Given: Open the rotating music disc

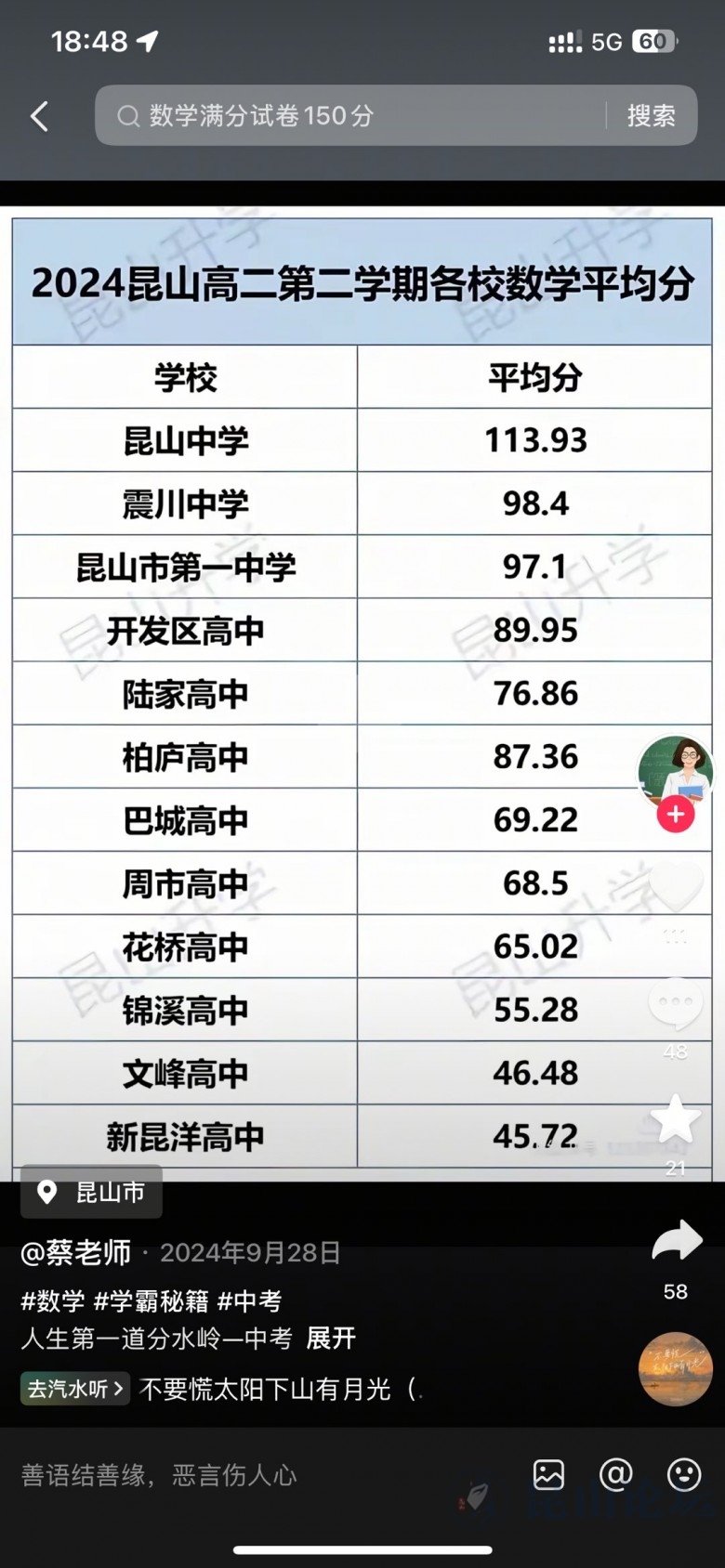Looking at the screenshot, I should 676,1369.
